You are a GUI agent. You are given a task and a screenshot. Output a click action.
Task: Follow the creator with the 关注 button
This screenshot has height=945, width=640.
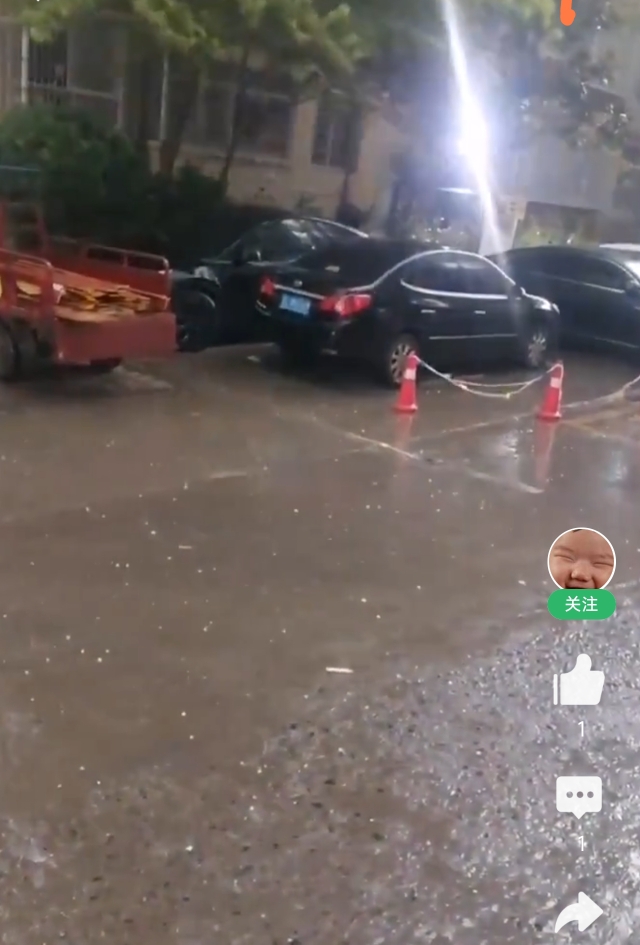[581, 605]
